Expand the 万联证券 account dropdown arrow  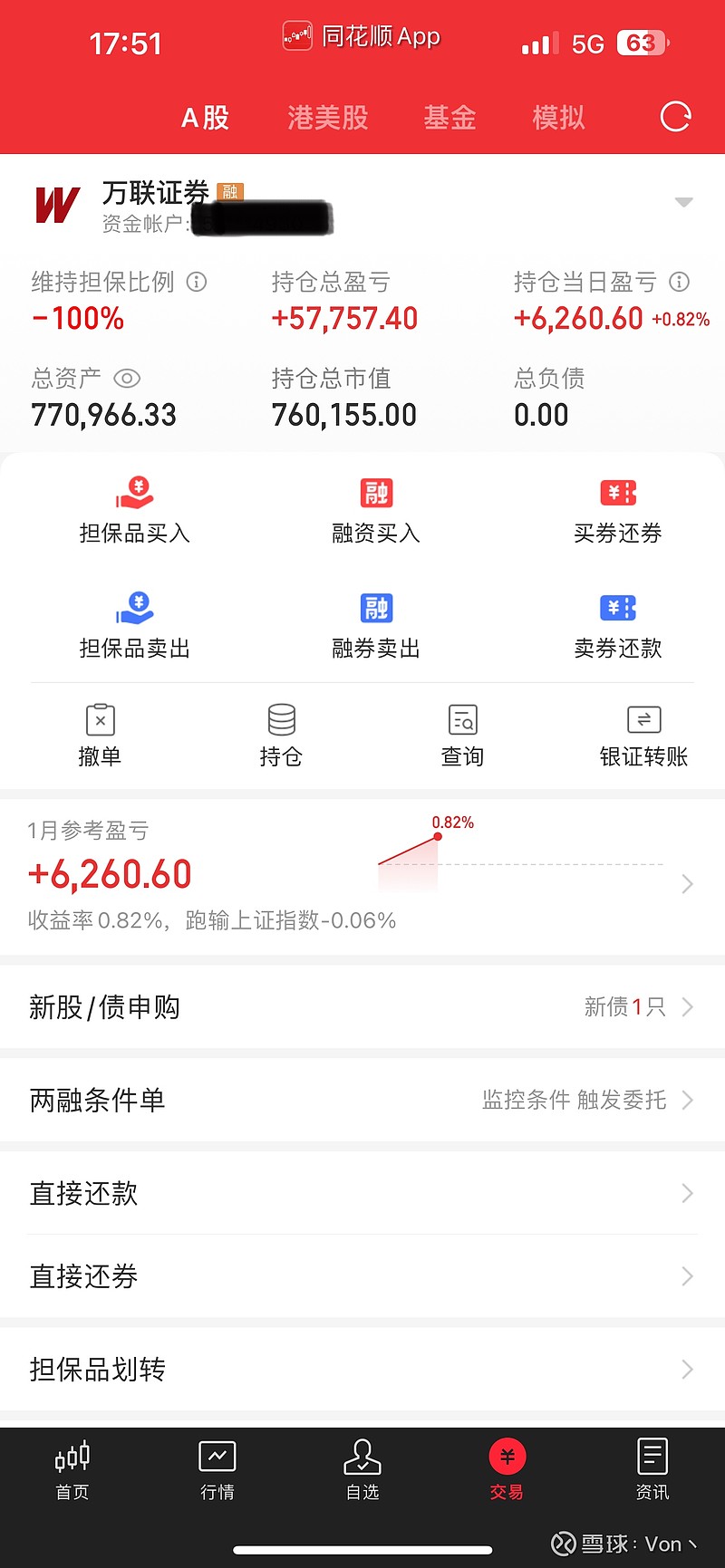click(x=684, y=202)
